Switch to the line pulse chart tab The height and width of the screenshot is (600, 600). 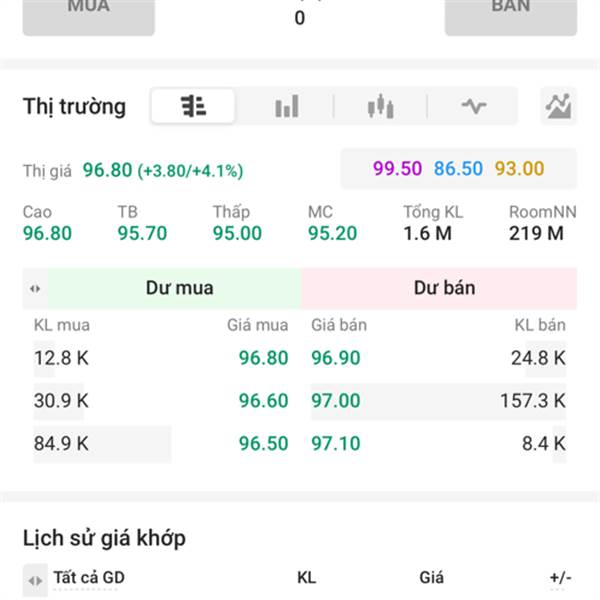tap(473, 106)
